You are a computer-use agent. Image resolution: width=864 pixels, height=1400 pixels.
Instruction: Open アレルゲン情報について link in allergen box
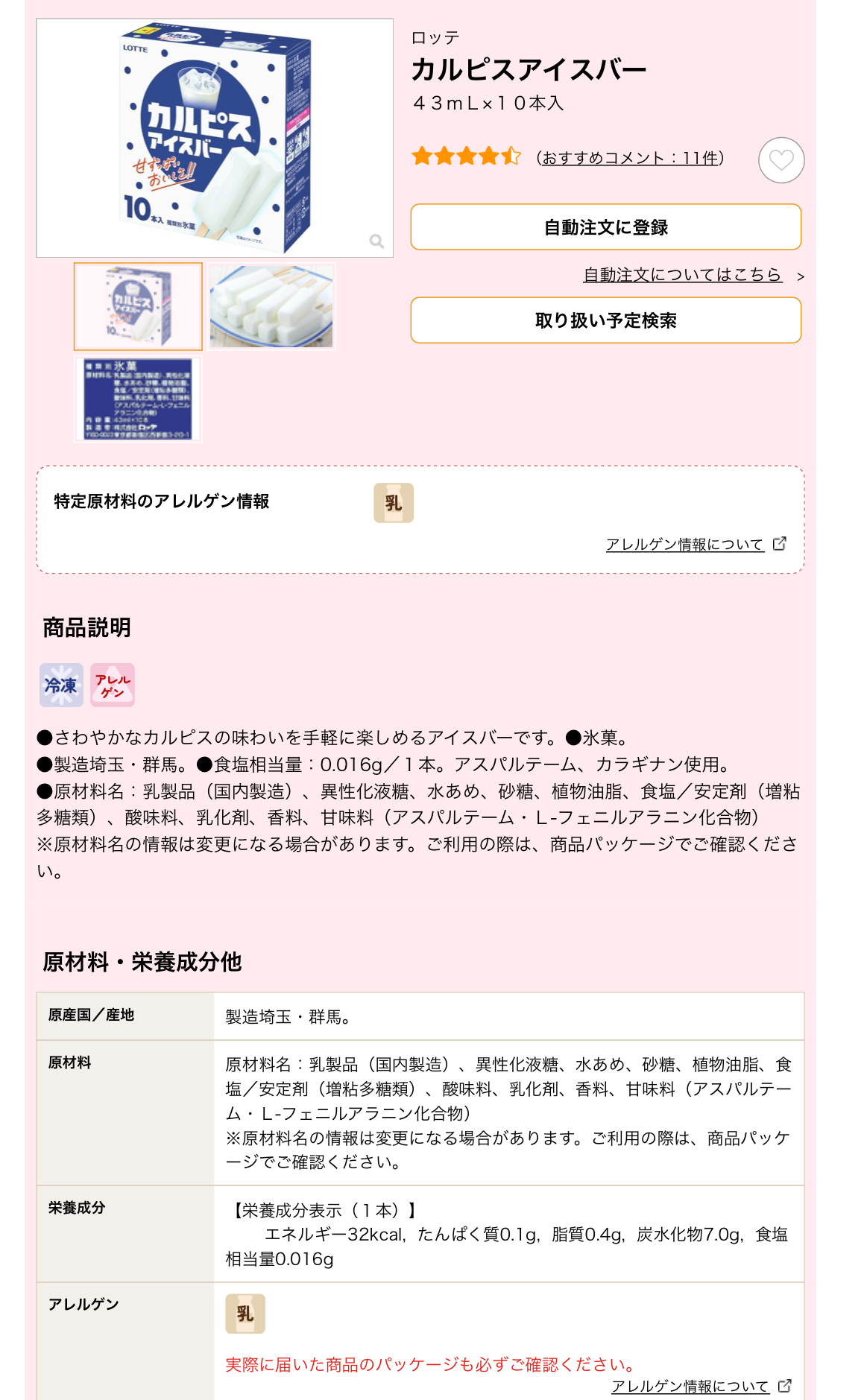[684, 545]
